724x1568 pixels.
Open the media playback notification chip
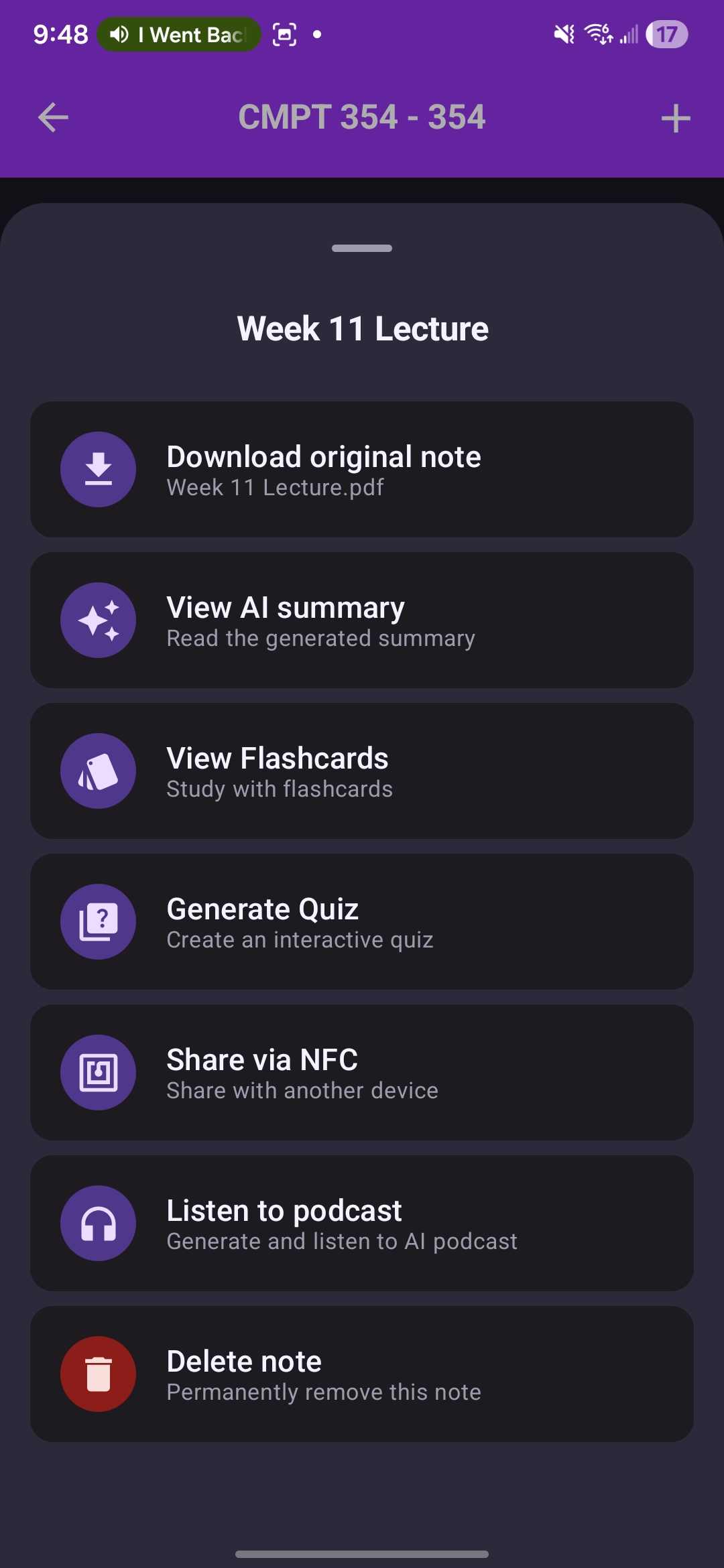pyautogui.click(x=179, y=35)
